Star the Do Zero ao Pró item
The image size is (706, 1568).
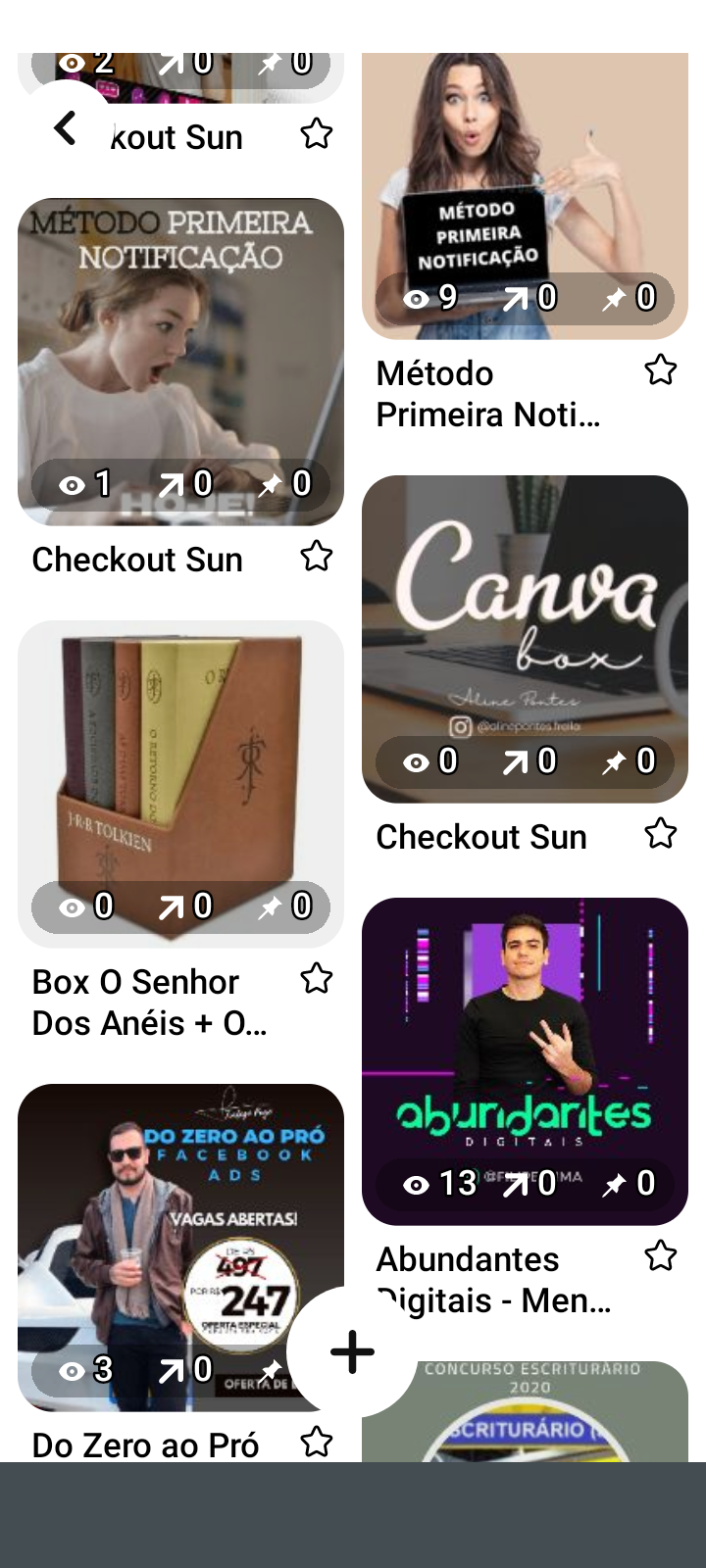tap(316, 1442)
